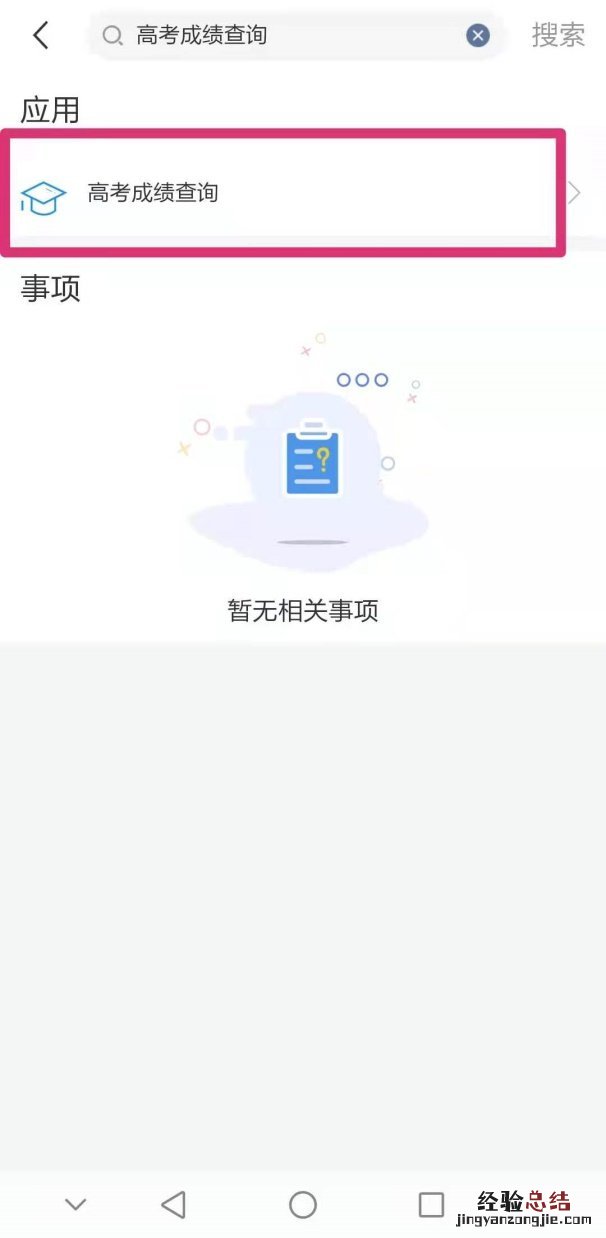Viewport: 606px width, 1238px height.
Task: Hide the navigation bar with the down chevron
Action: pos(76,1204)
